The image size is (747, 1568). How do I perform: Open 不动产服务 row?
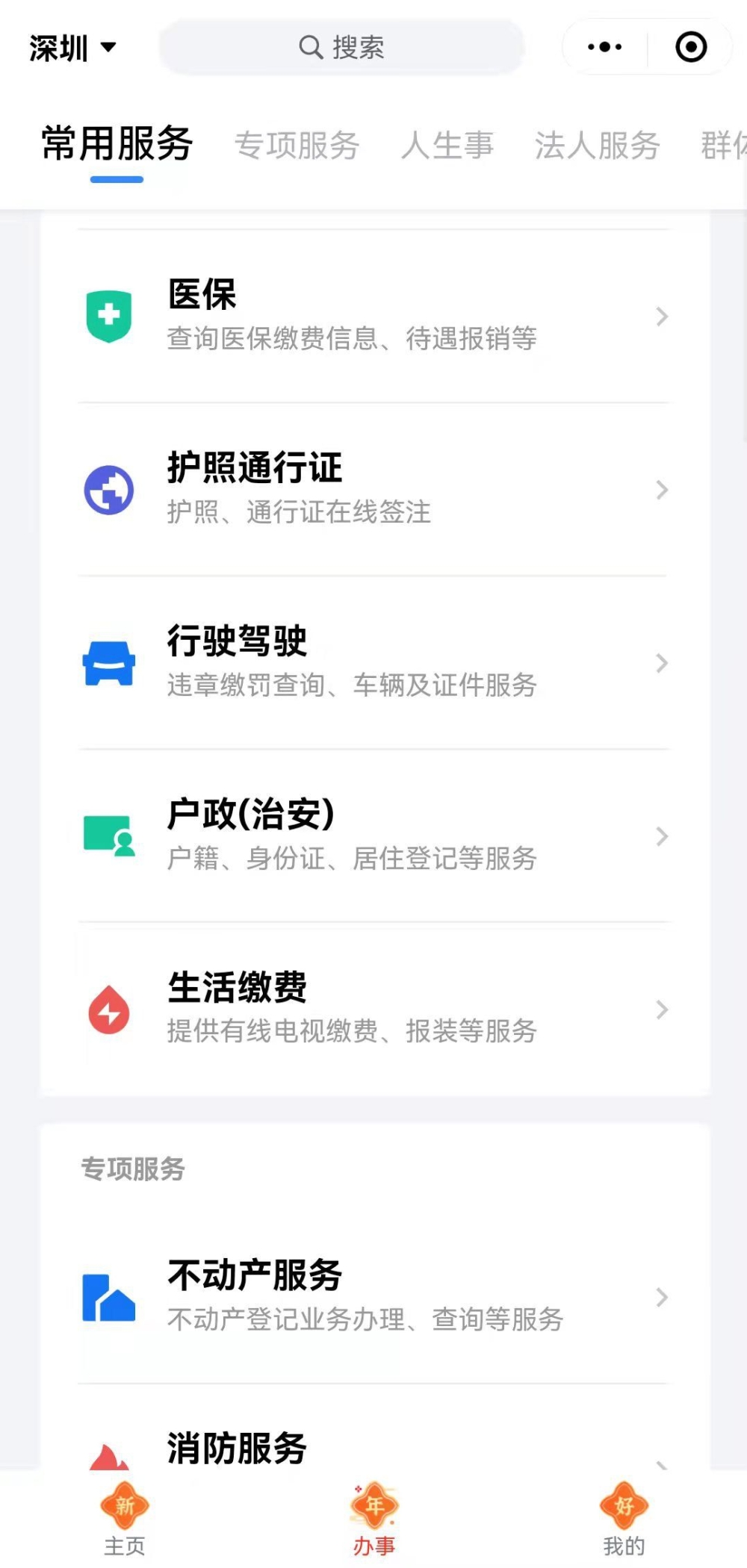(373, 1298)
